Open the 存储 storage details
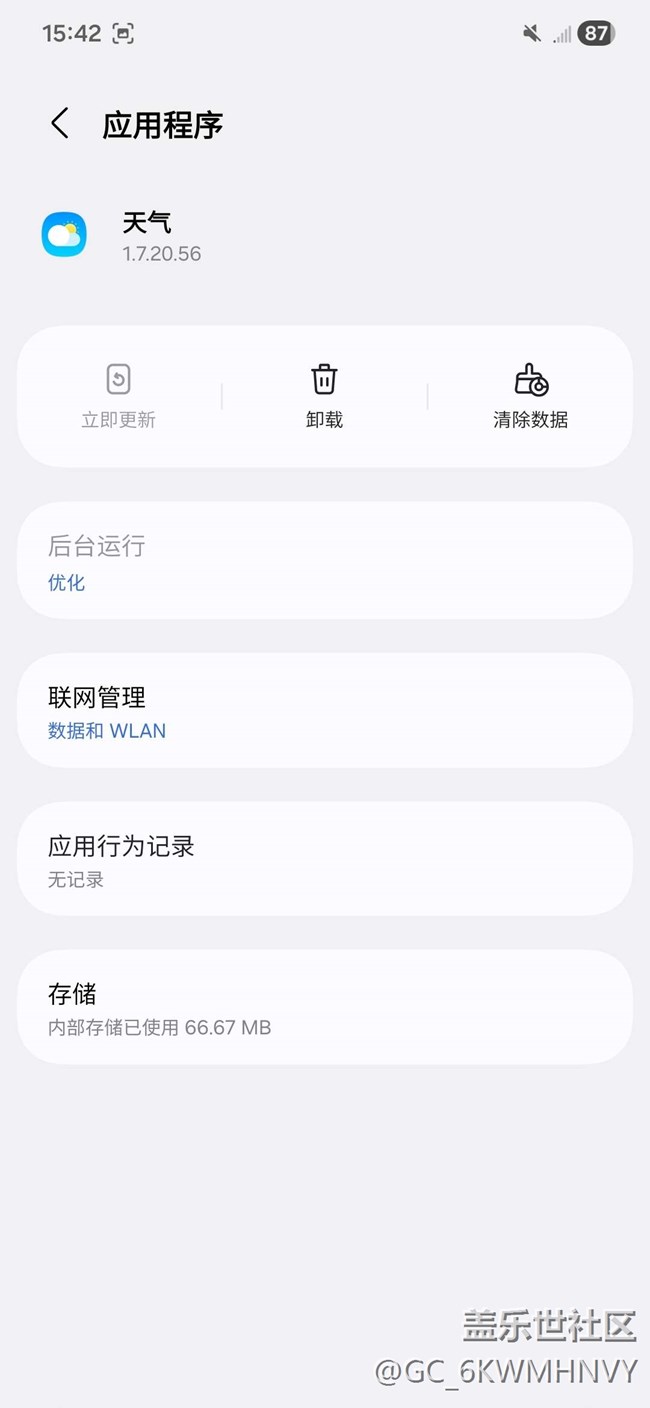This screenshot has height=1408, width=650. pos(324,1007)
